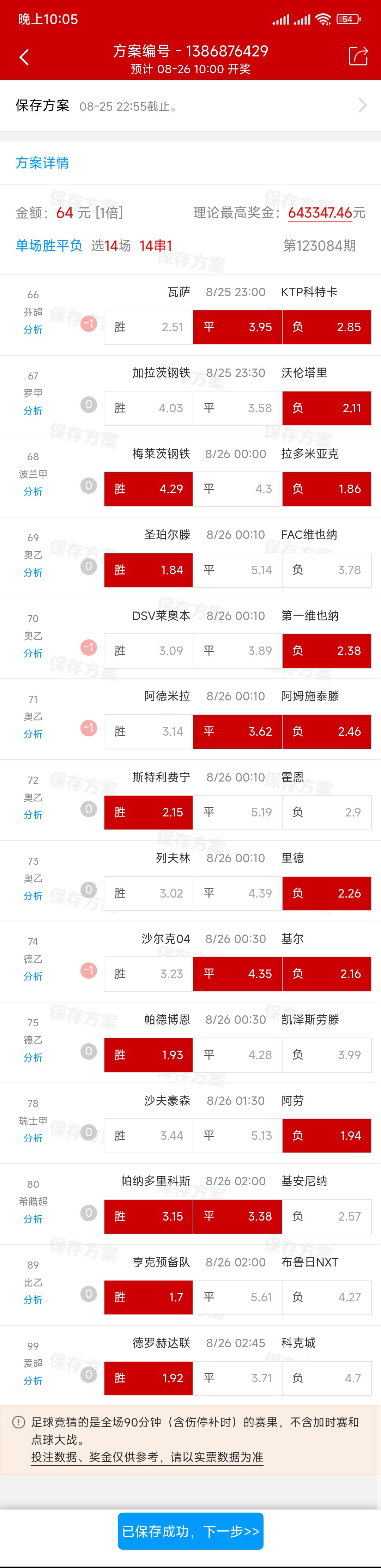Choose 负 3.99 for 帕德博恩 match

click(326, 1055)
